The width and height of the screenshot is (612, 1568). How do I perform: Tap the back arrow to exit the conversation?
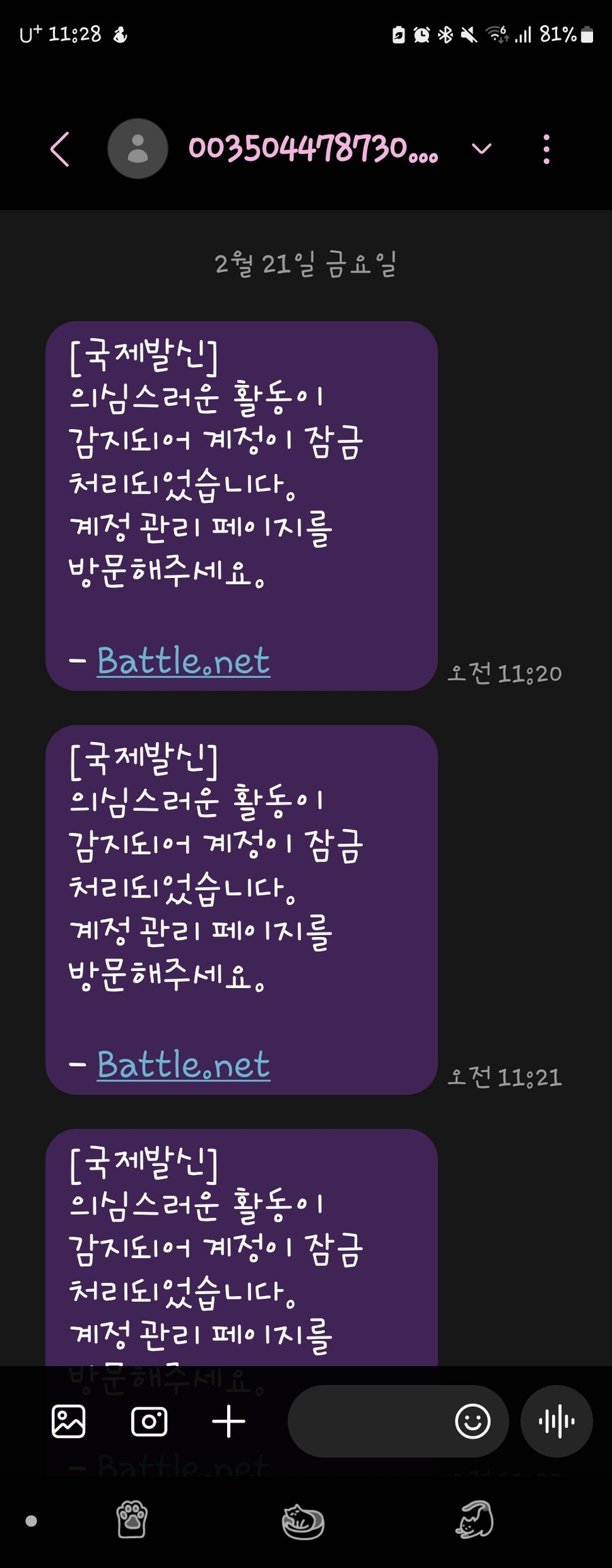click(61, 151)
